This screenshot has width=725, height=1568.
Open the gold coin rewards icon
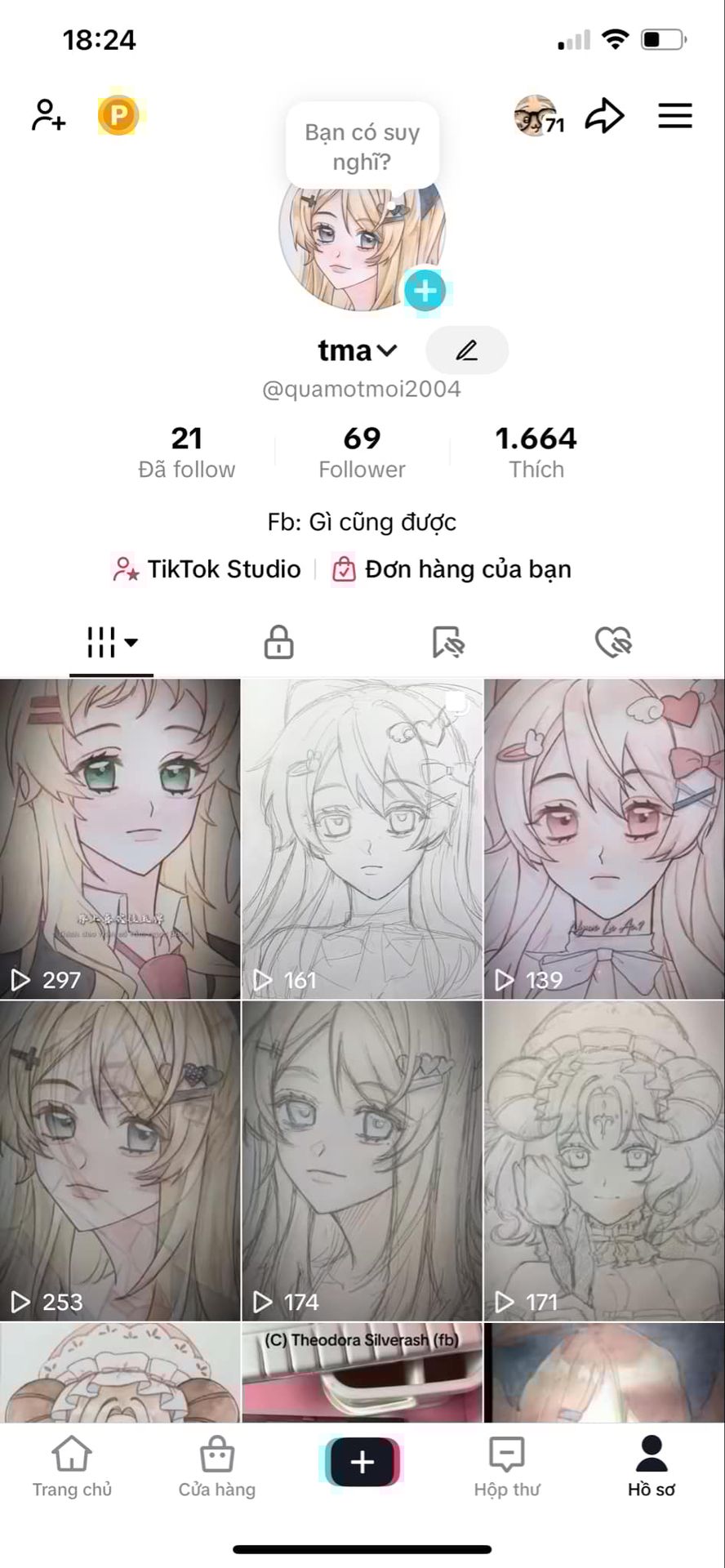pos(118,115)
